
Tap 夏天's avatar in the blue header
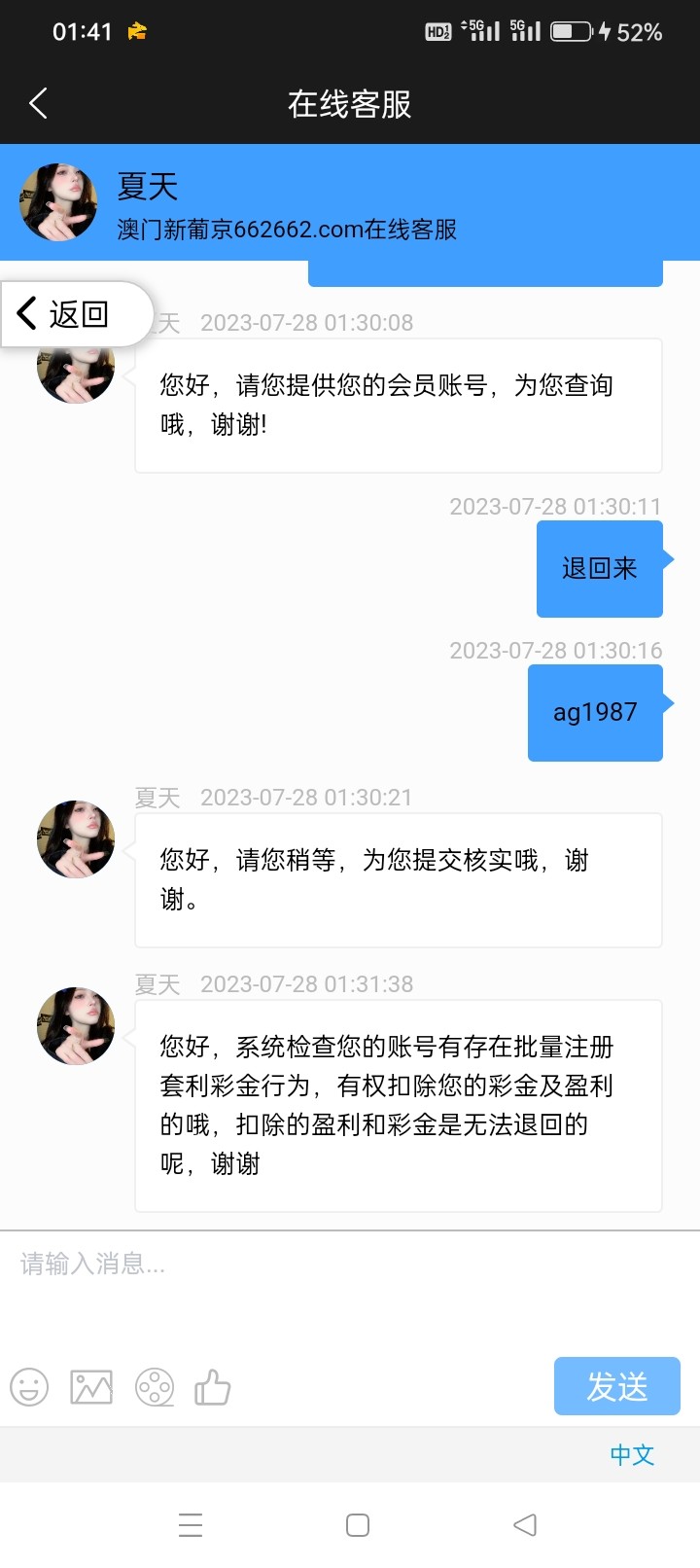click(58, 202)
